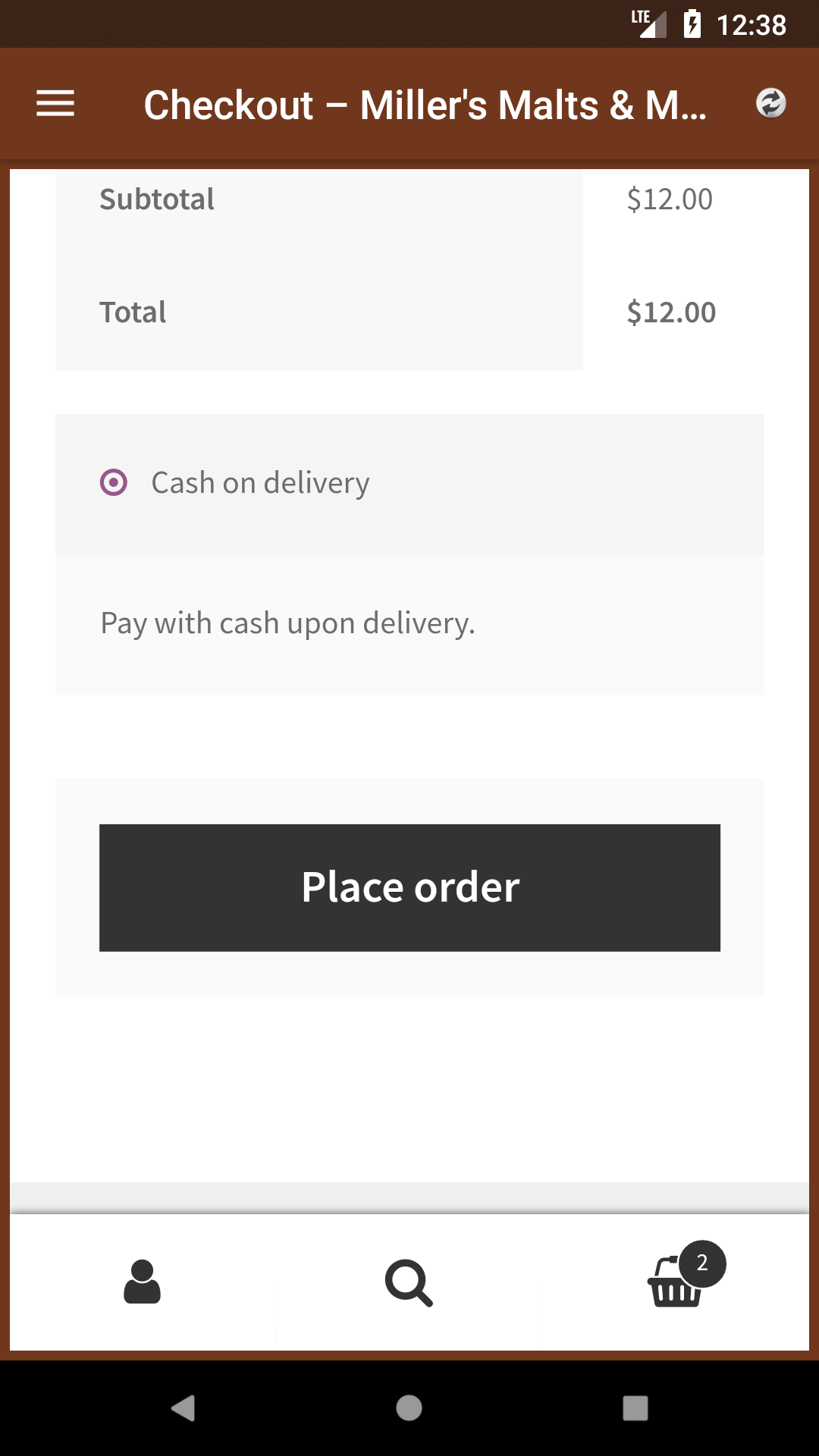This screenshot has width=819, height=1456.
Task: Select the Cash on delivery payment option
Action: 114,482
